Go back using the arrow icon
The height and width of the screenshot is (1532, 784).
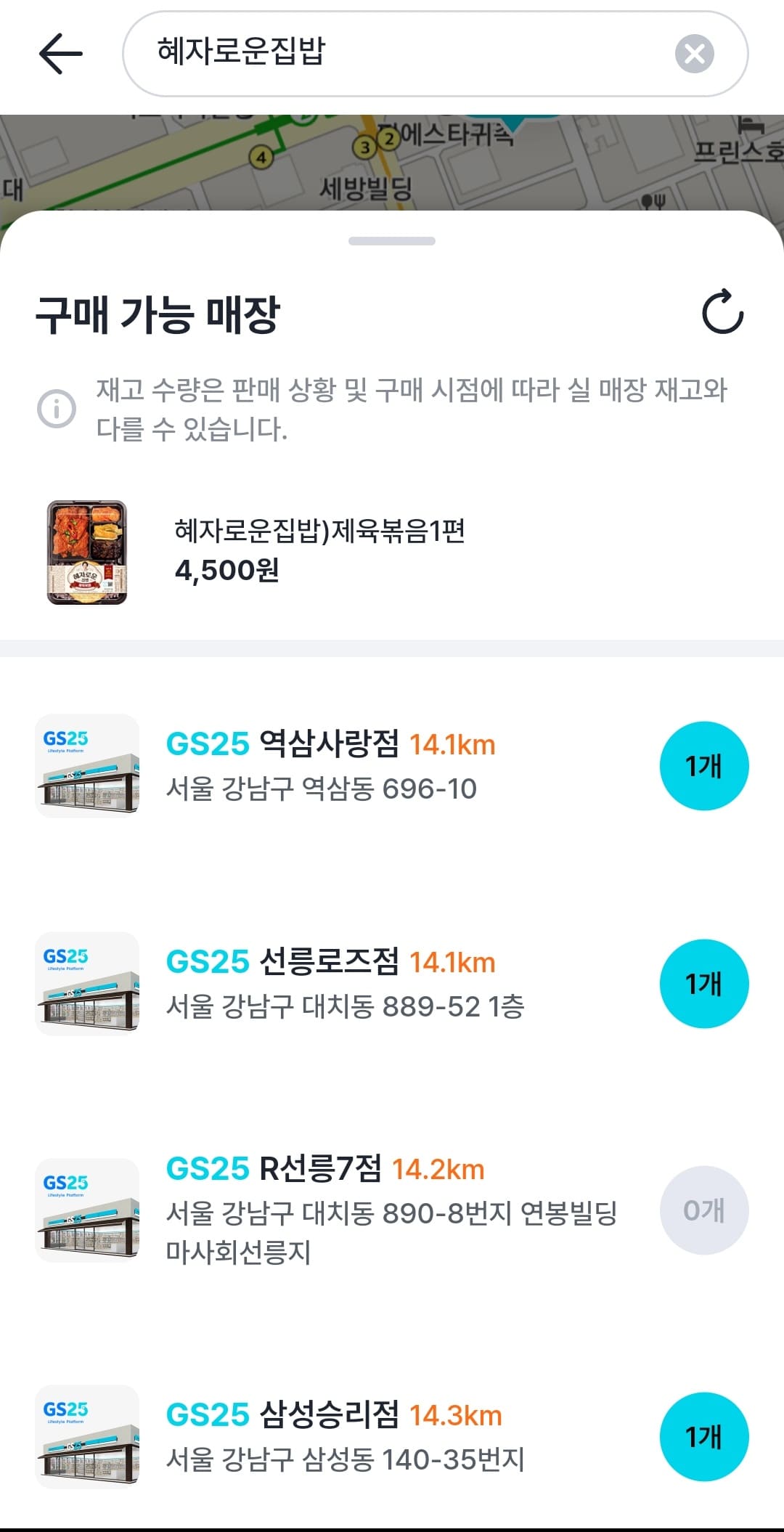(61, 54)
